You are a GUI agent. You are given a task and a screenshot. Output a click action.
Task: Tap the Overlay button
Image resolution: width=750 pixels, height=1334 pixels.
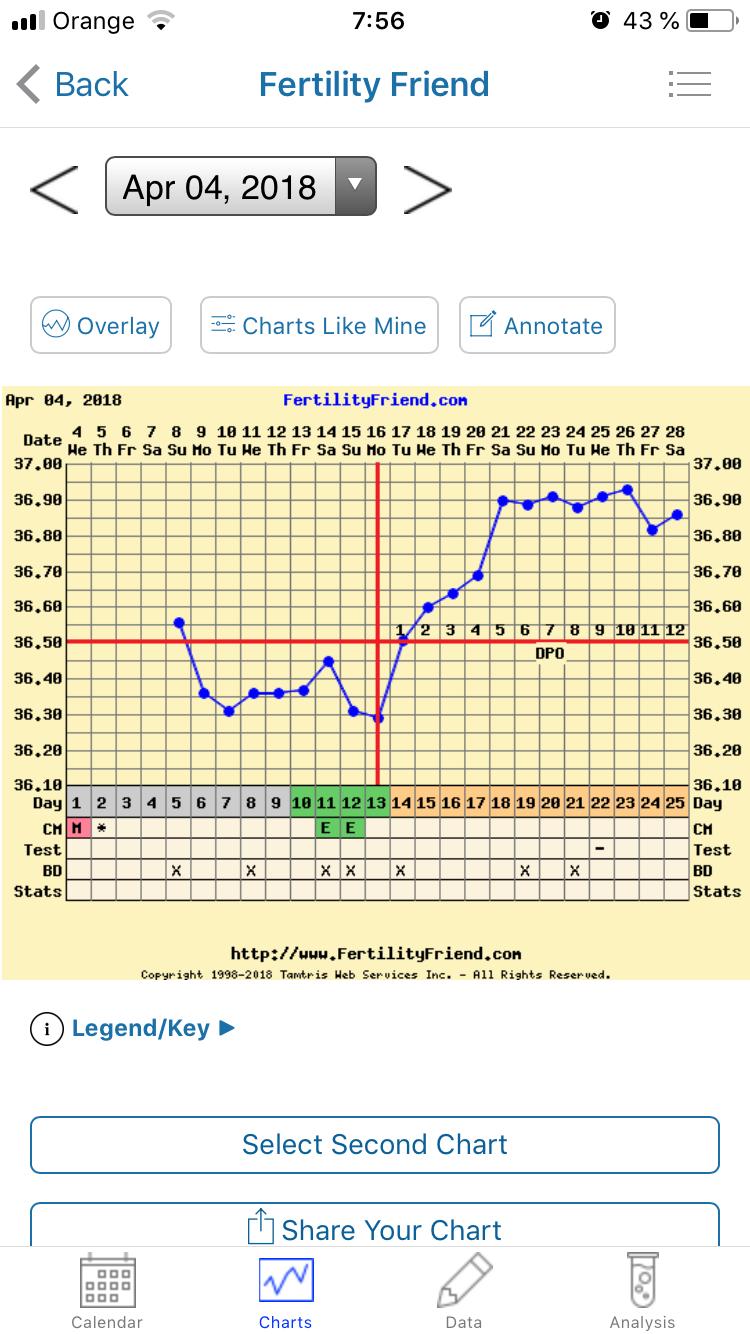pyautogui.click(x=101, y=325)
